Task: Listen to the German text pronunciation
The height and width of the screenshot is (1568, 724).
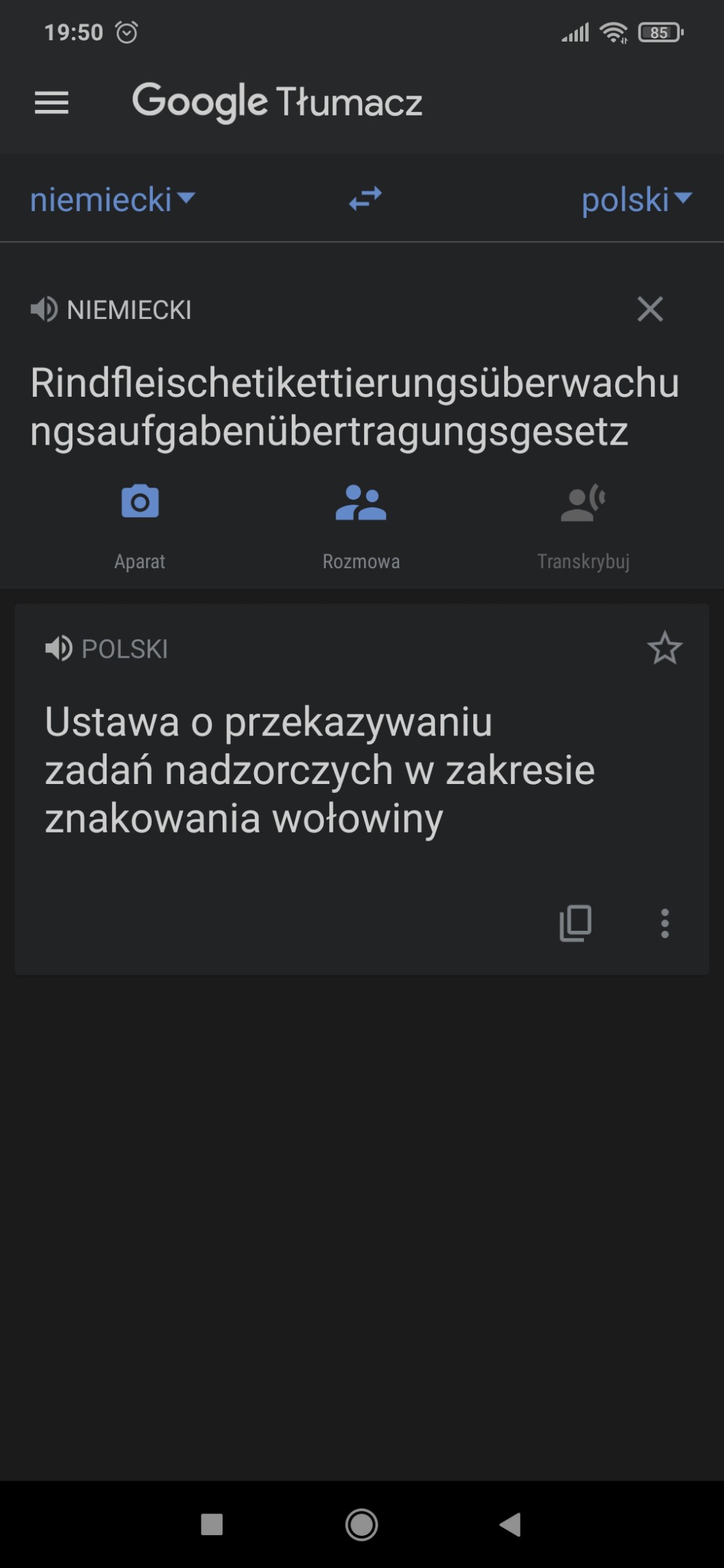Action: (44, 309)
